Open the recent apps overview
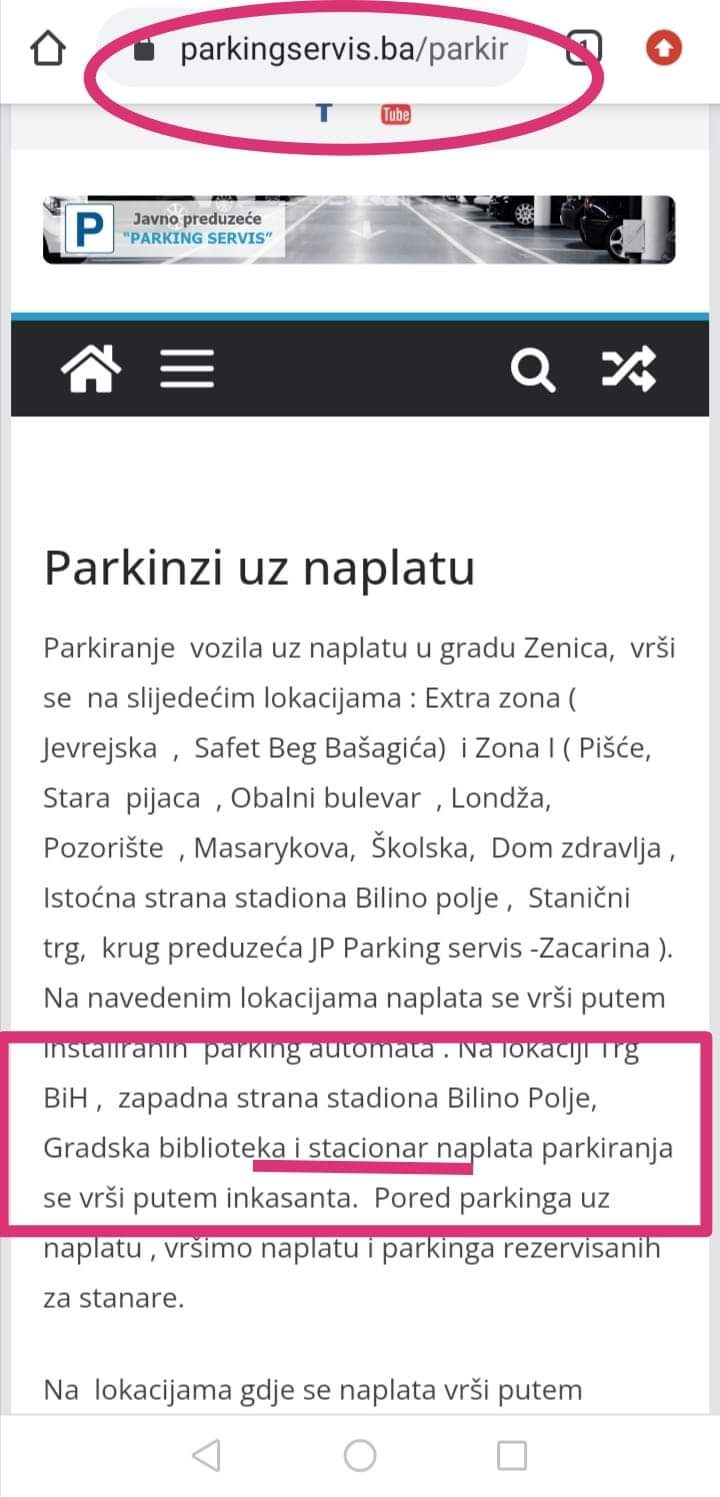 pyautogui.click(x=512, y=1455)
